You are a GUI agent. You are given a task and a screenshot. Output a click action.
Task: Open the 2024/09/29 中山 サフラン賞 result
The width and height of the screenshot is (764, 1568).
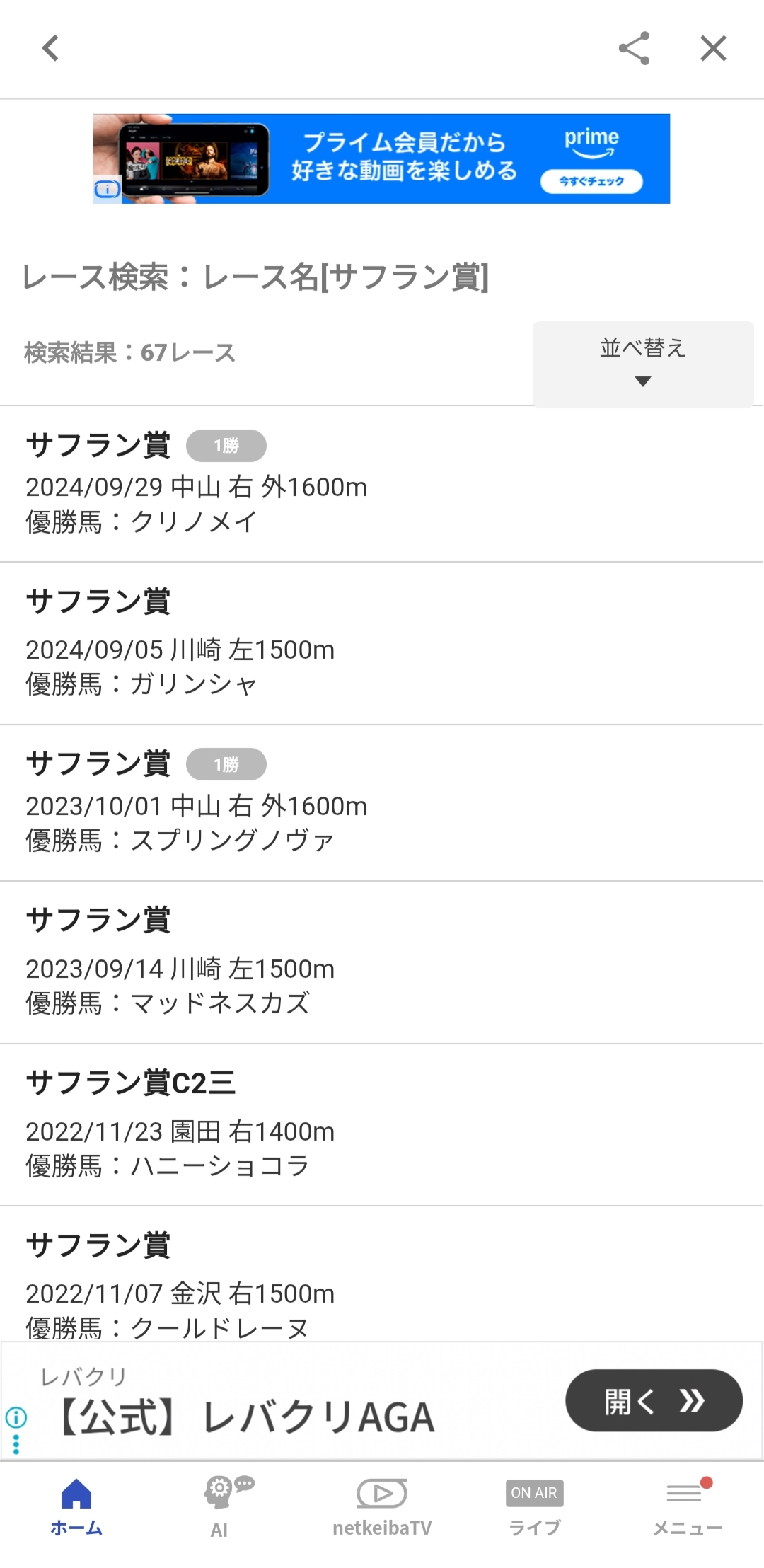click(196, 484)
